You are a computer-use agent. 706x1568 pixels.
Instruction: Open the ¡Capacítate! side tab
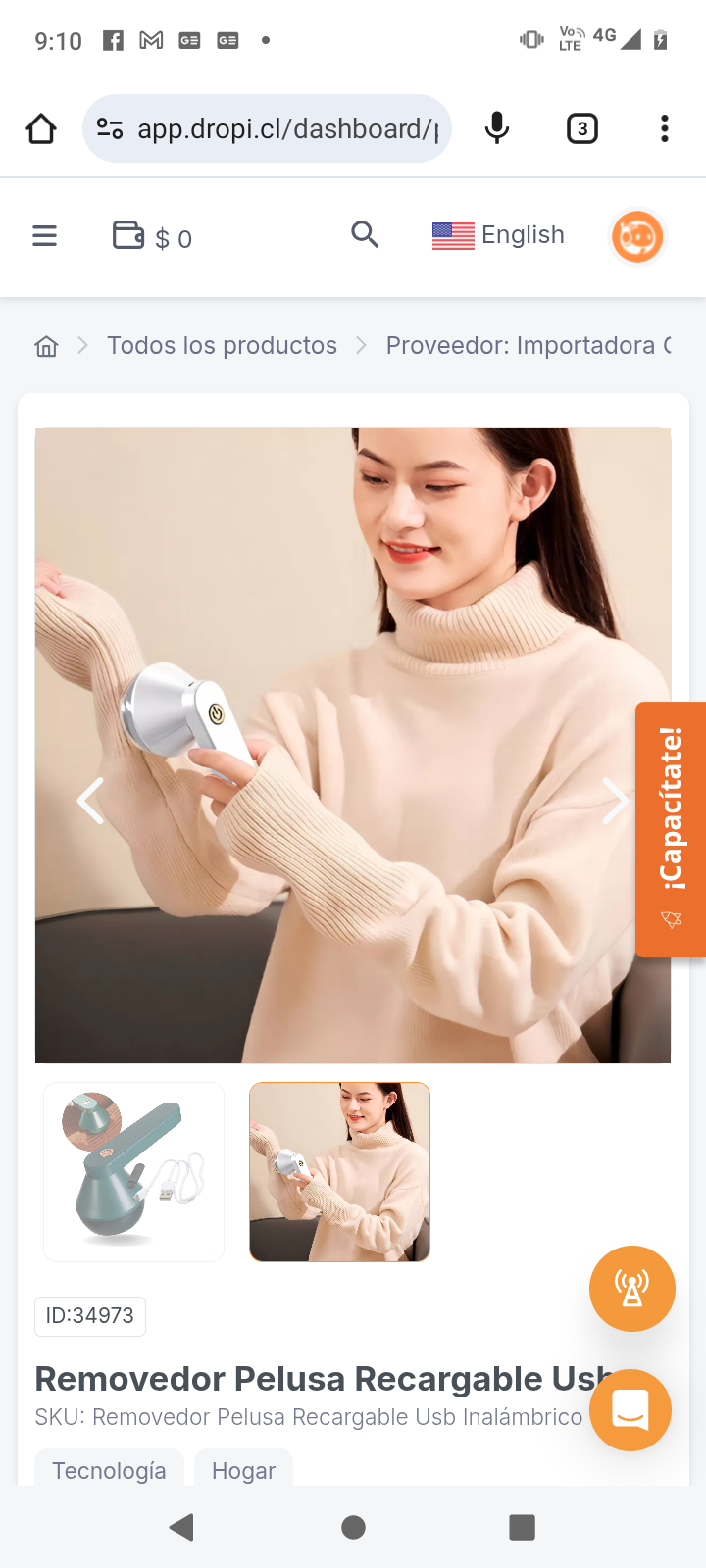pyautogui.click(x=671, y=829)
